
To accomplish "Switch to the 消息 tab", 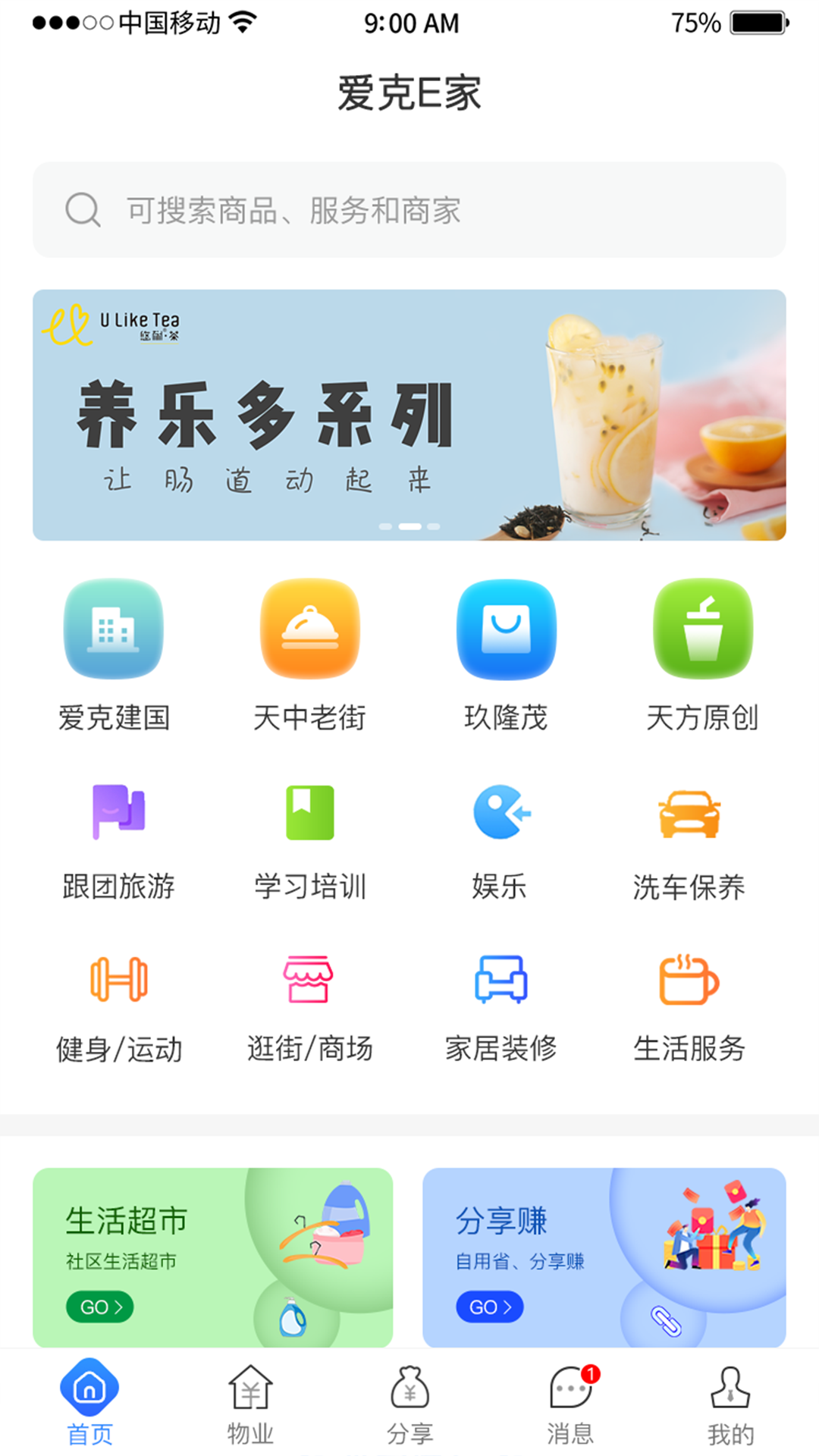I will tap(570, 1403).
